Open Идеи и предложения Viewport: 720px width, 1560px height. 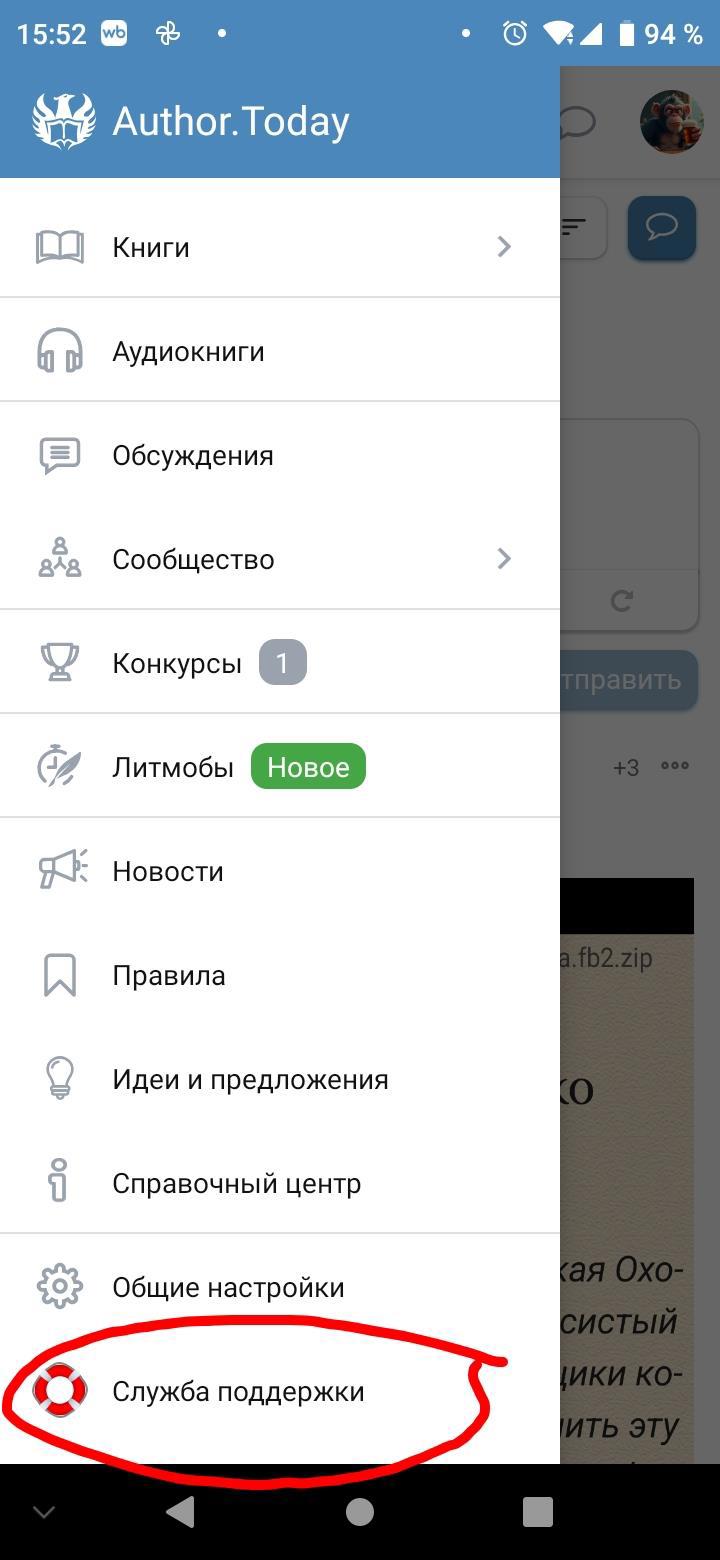250,1080
